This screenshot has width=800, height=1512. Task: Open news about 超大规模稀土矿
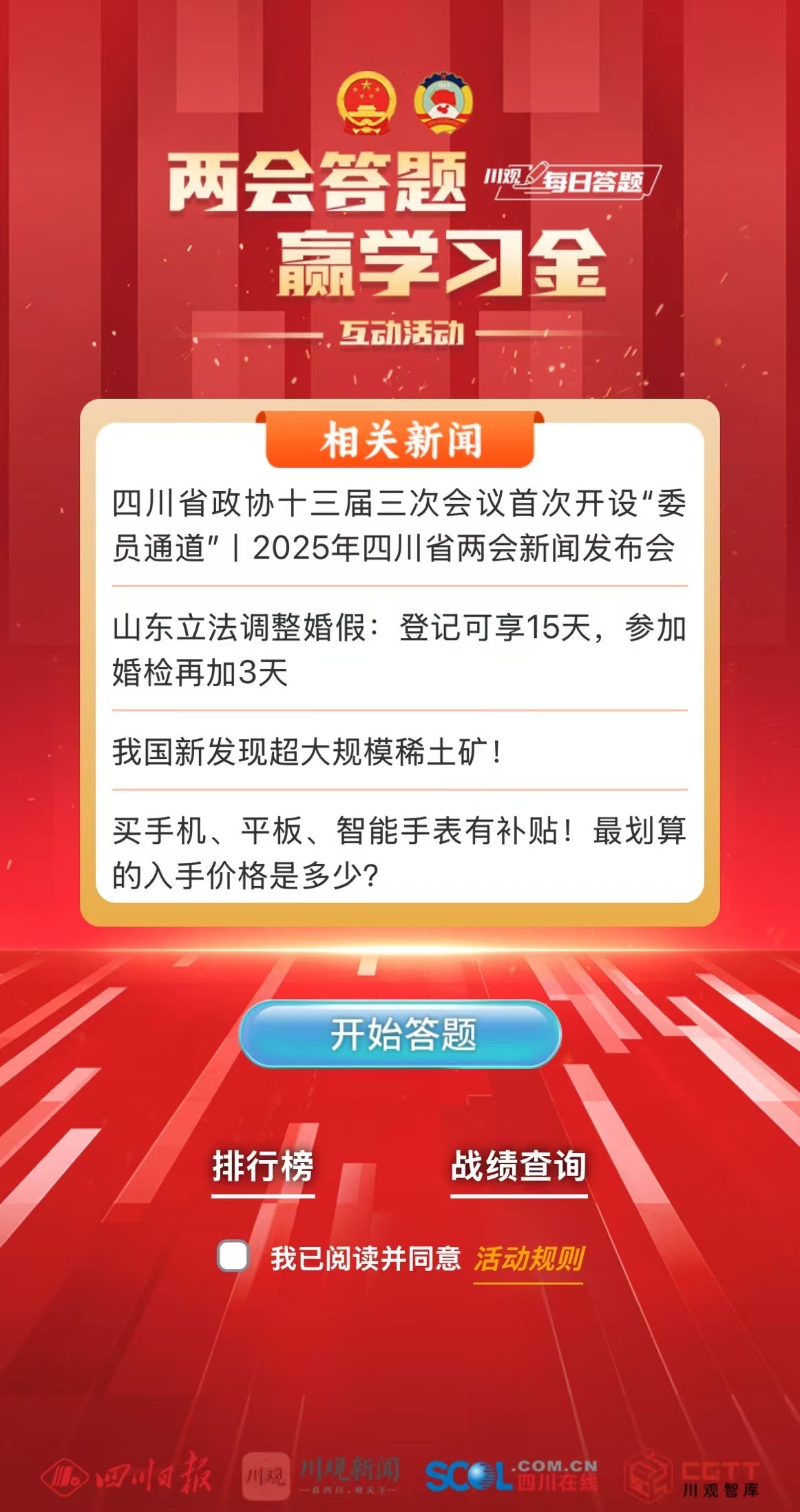[308, 752]
